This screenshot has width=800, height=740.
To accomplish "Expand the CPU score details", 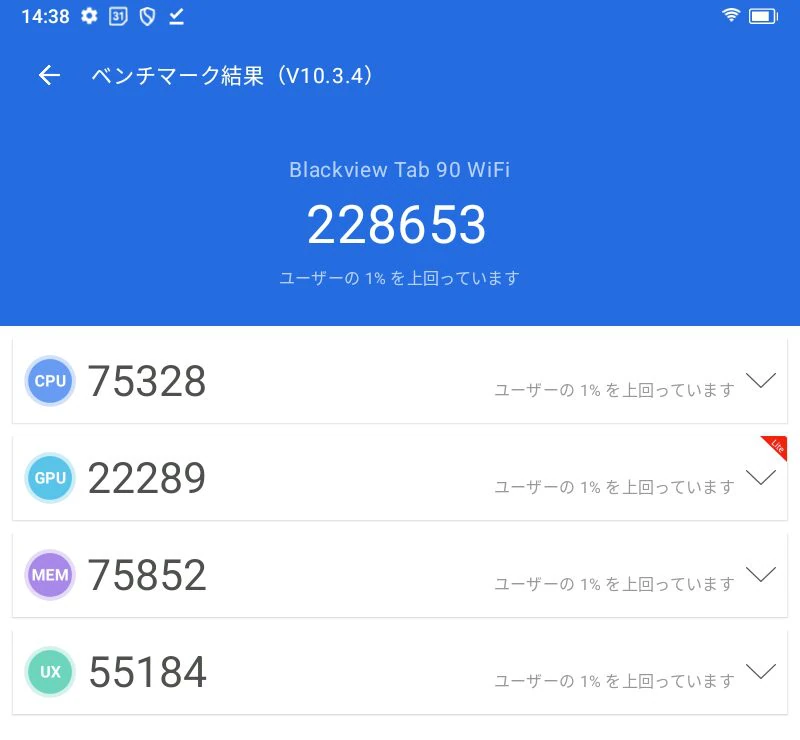I will [761, 381].
